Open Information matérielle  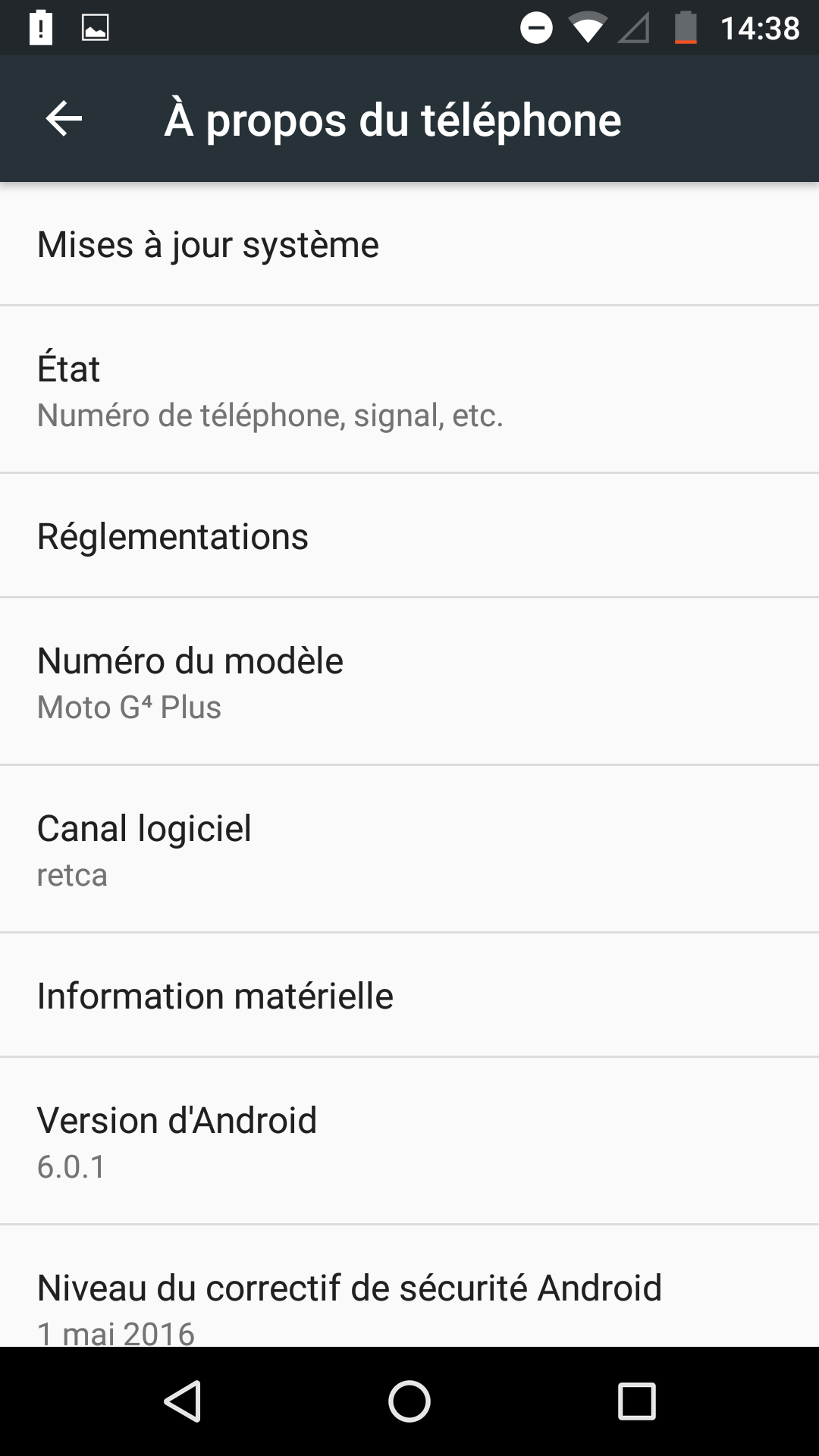click(x=409, y=996)
